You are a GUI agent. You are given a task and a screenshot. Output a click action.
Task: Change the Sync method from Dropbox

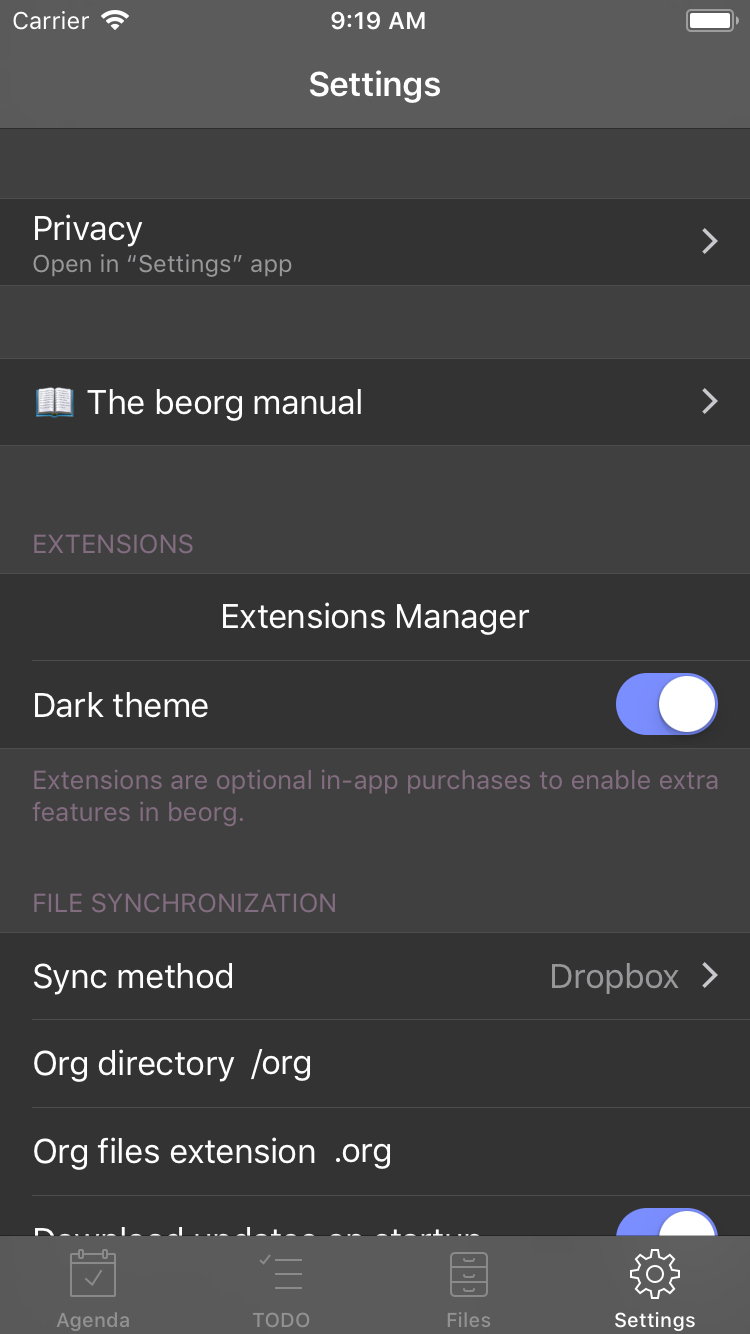coord(375,976)
